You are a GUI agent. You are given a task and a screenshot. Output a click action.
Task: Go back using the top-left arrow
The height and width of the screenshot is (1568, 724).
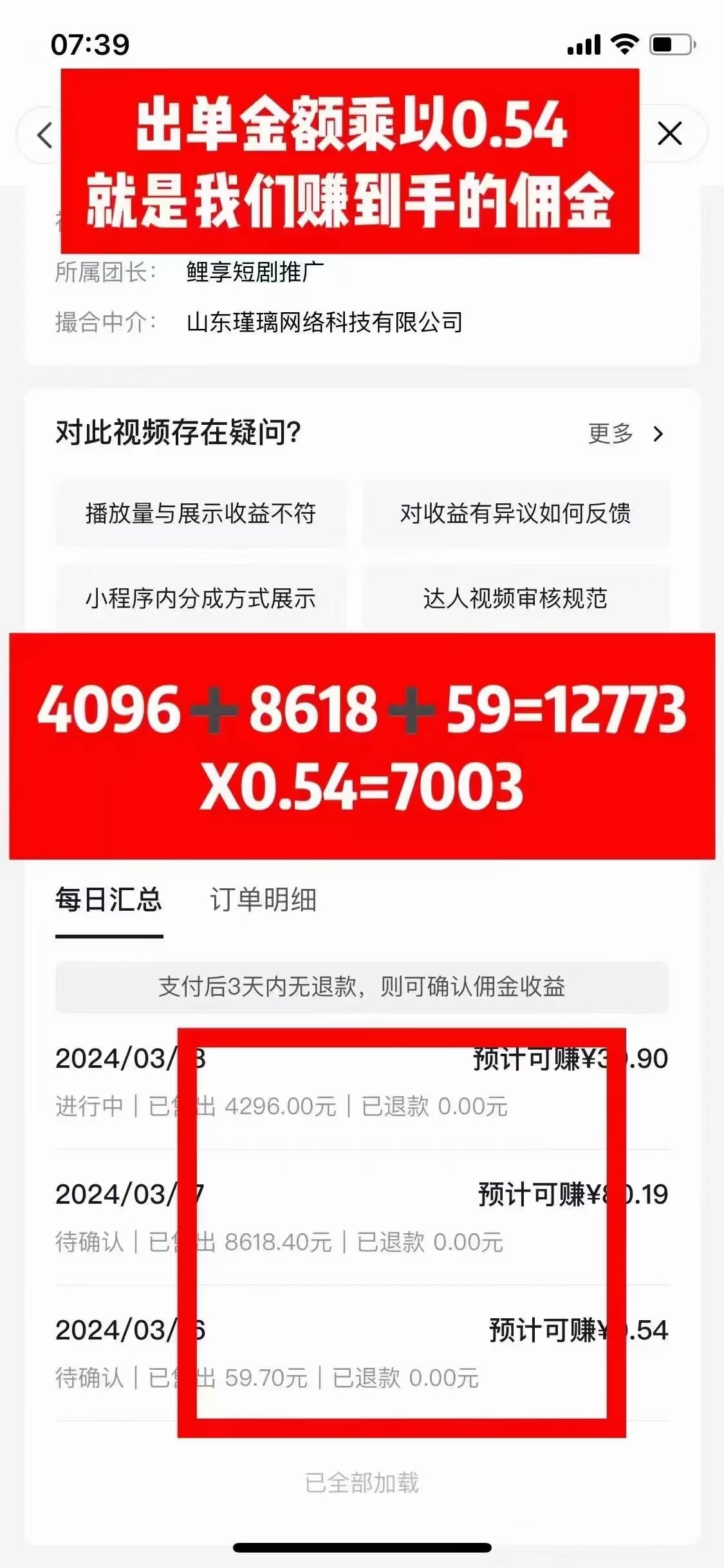click(x=44, y=136)
